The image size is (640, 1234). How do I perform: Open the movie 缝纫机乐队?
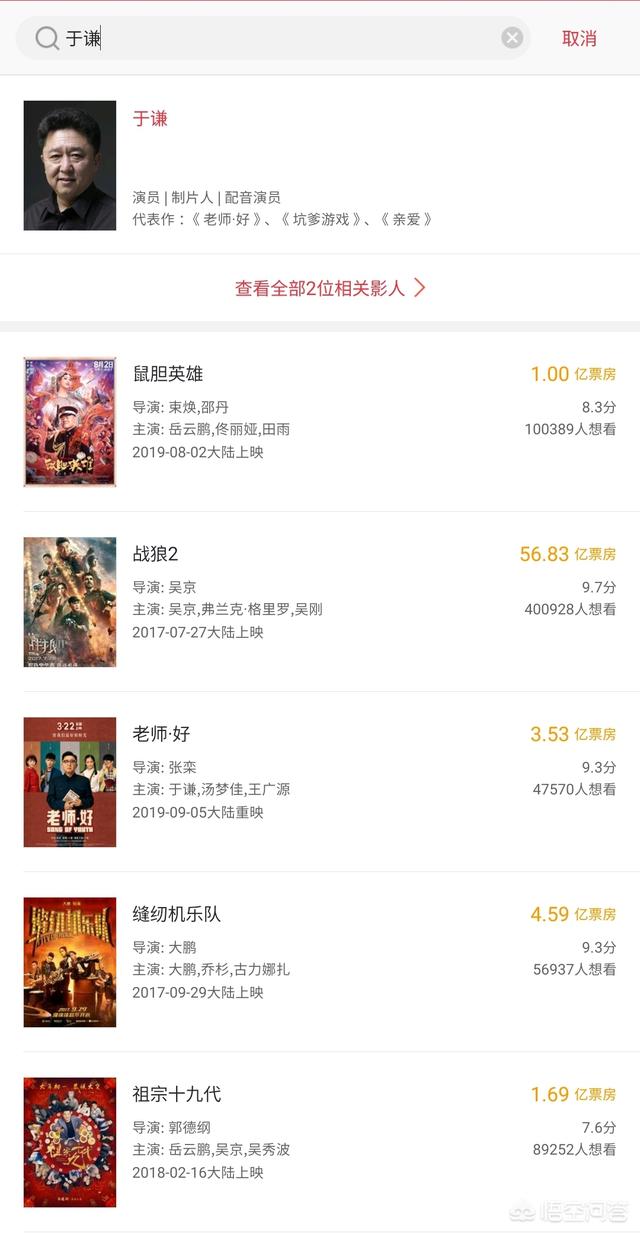[176, 914]
